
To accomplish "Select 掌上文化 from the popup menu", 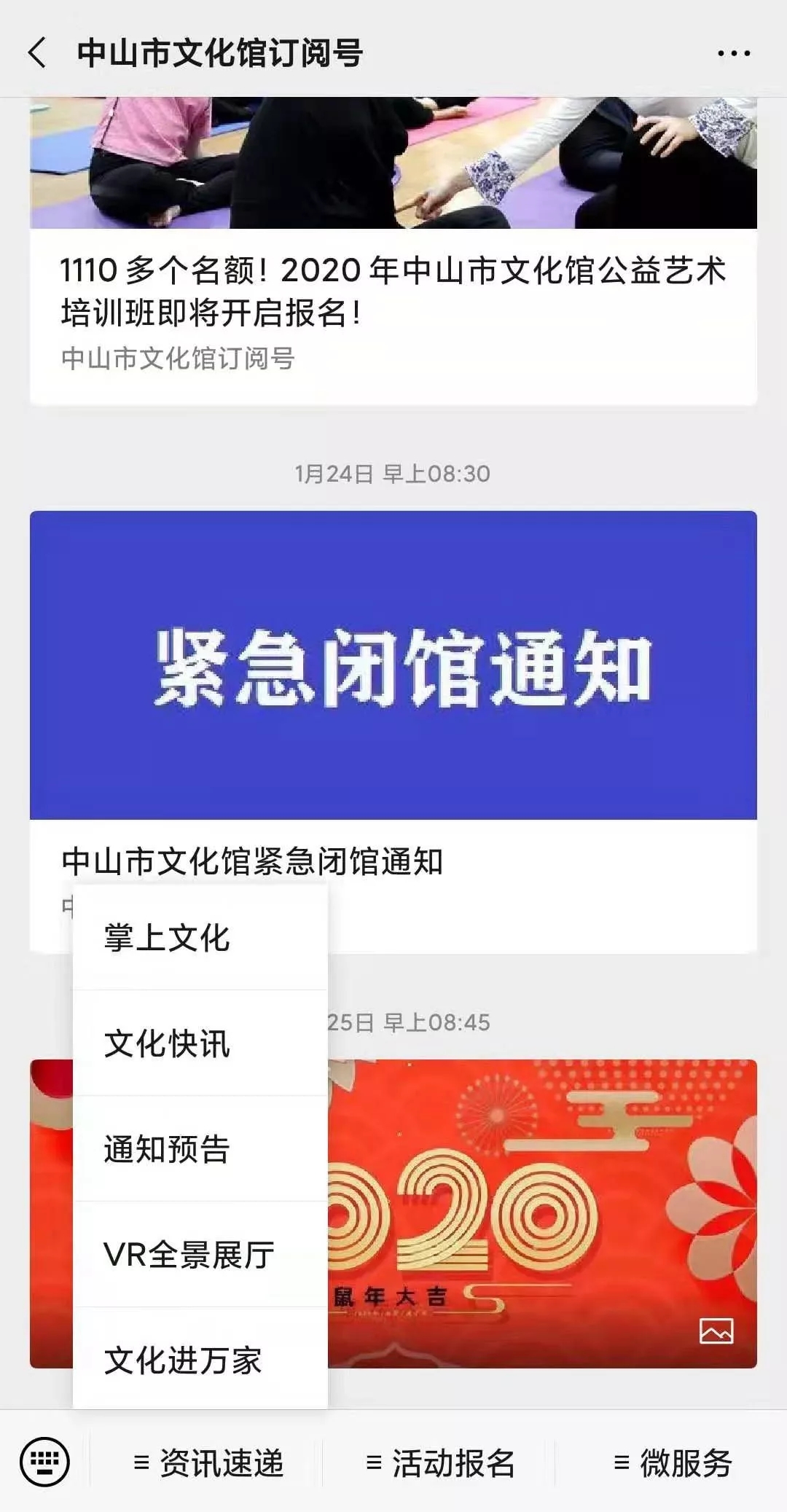I will [168, 938].
